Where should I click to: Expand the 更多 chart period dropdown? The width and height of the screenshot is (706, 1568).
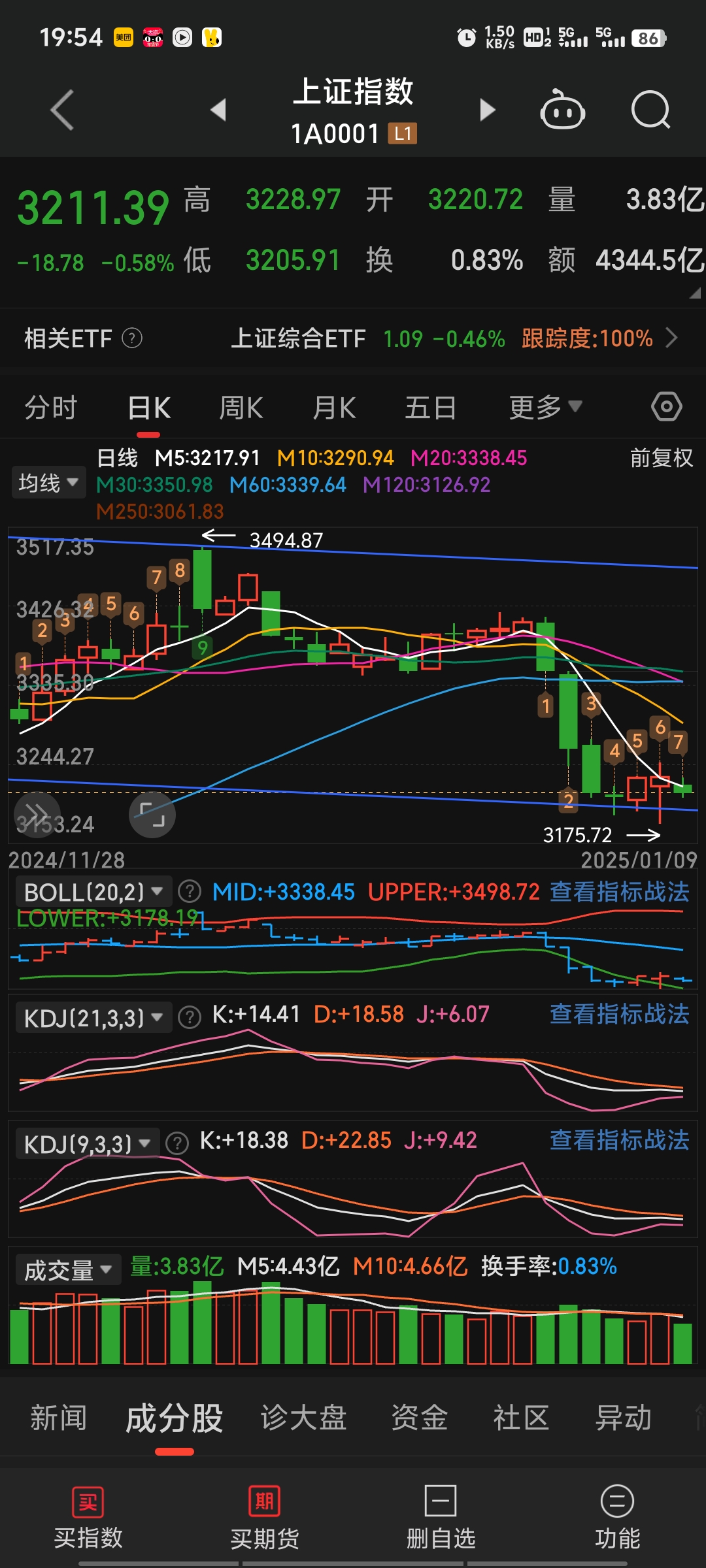coord(545,408)
